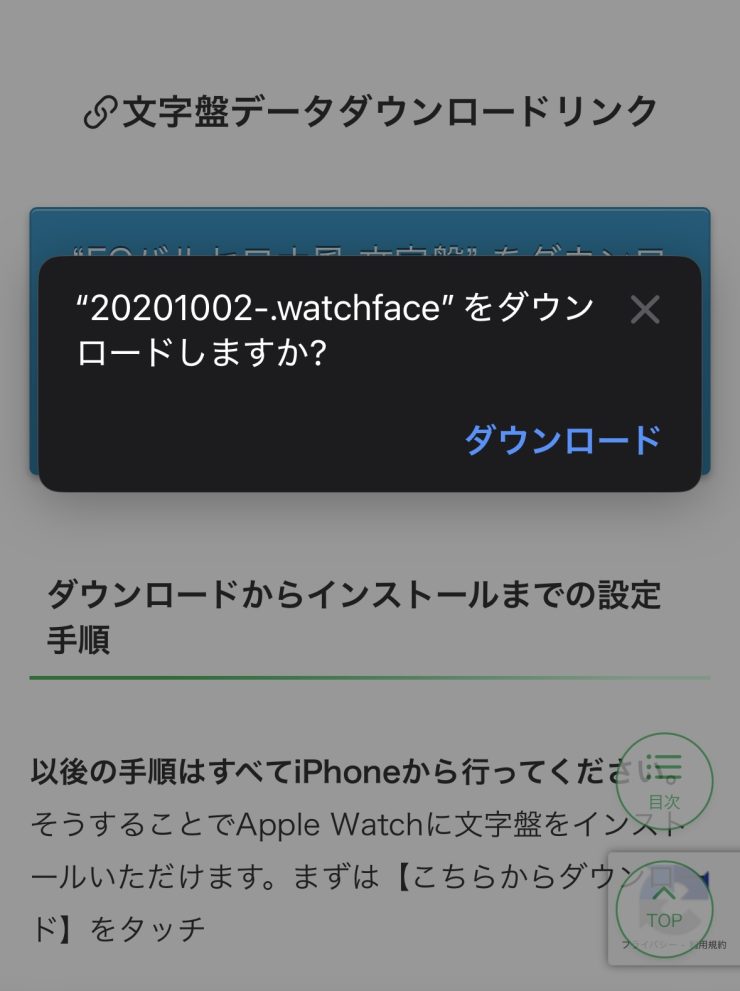Open the 目次 table of contents
Screen dimensions: 740x991
click(664, 782)
